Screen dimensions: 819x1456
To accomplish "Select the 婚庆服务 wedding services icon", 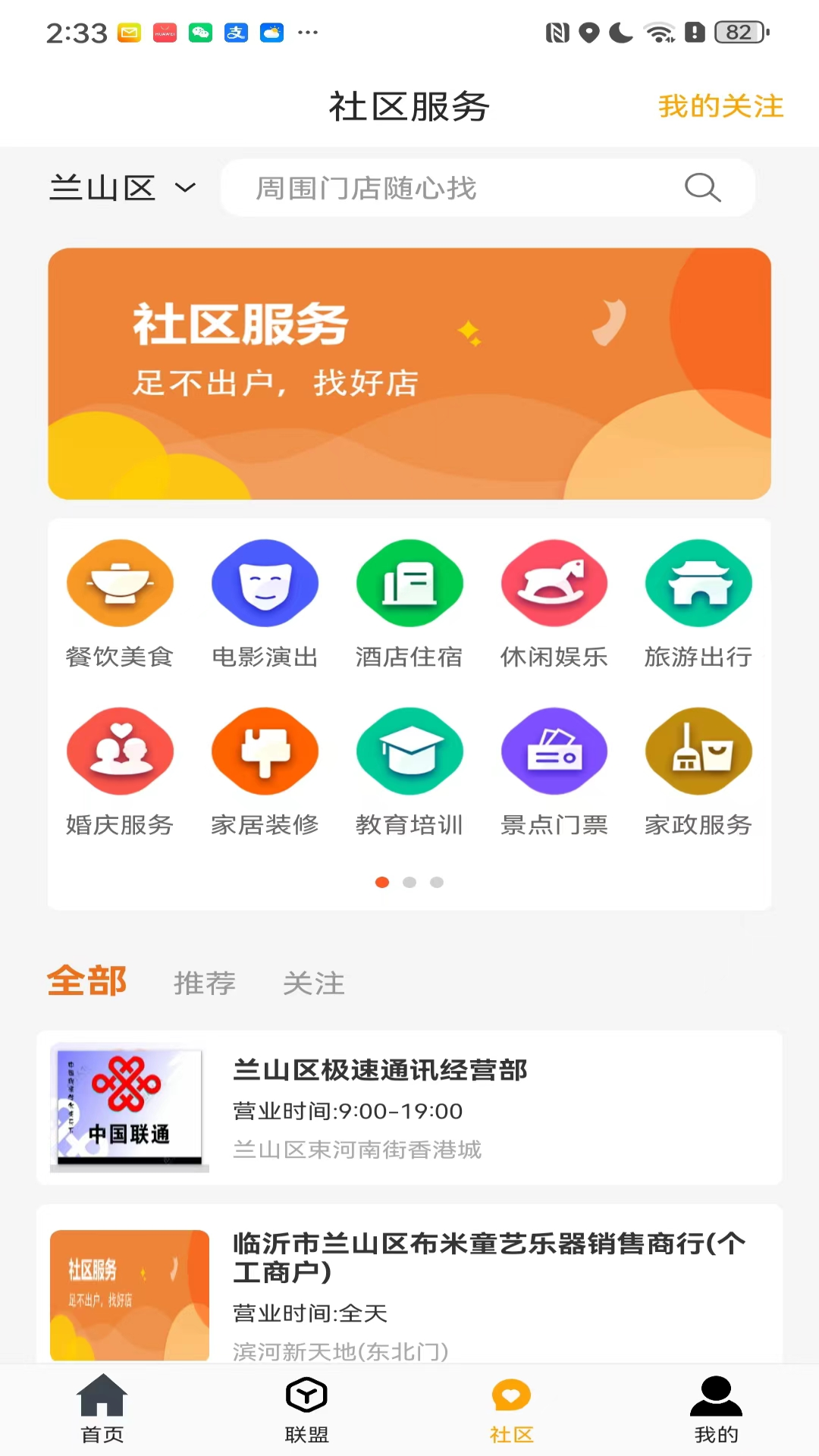I will point(119,752).
